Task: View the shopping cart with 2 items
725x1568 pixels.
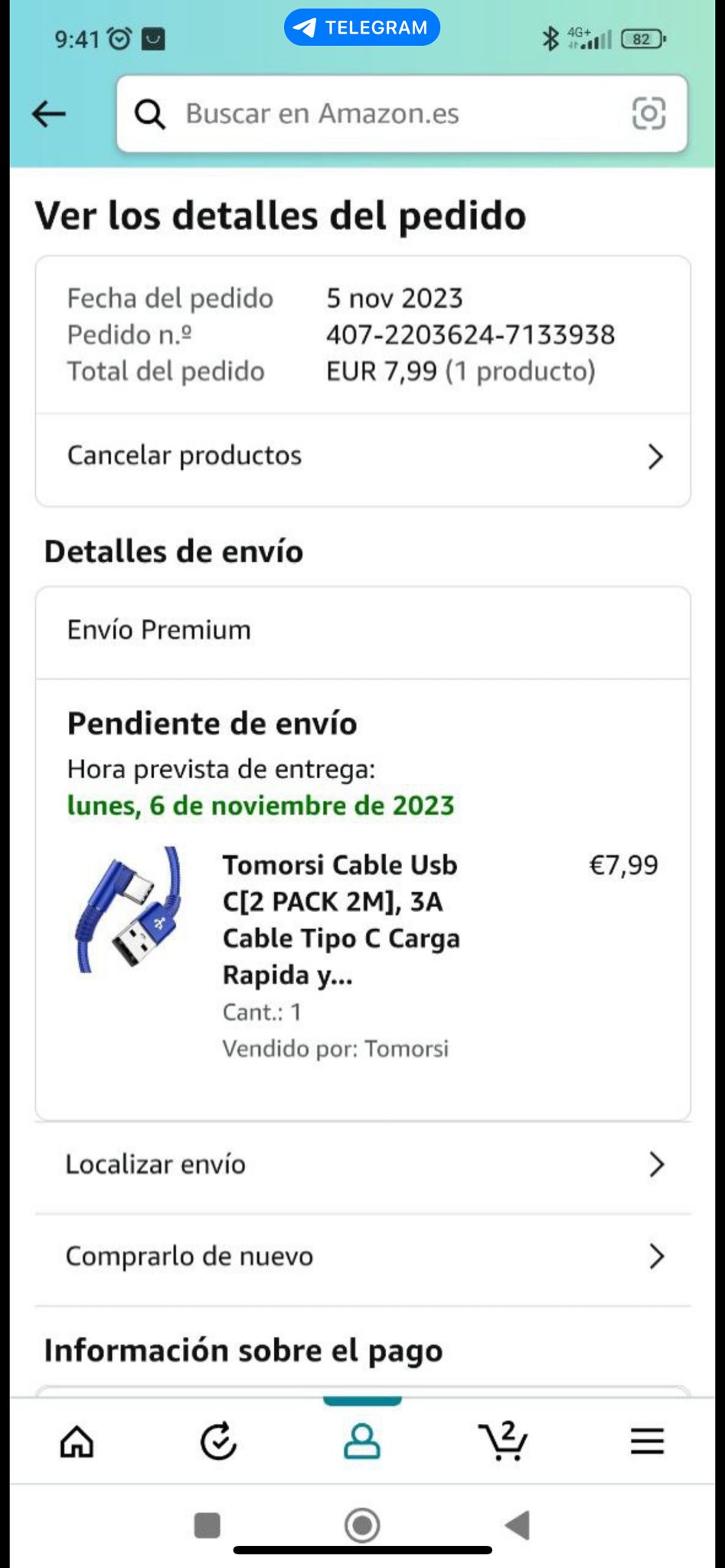Action: coord(503,1442)
